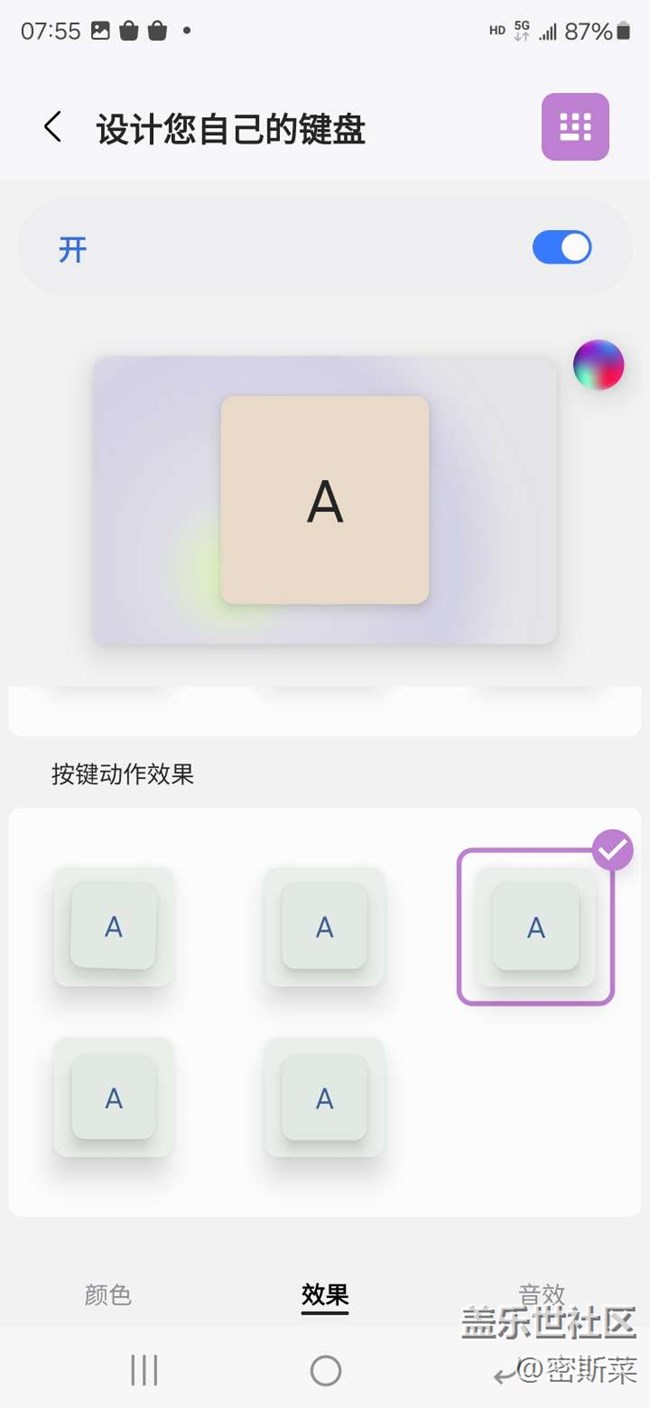This screenshot has height=1408, width=650.
Task: Turn off the 开 switch
Action: (x=562, y=247)
